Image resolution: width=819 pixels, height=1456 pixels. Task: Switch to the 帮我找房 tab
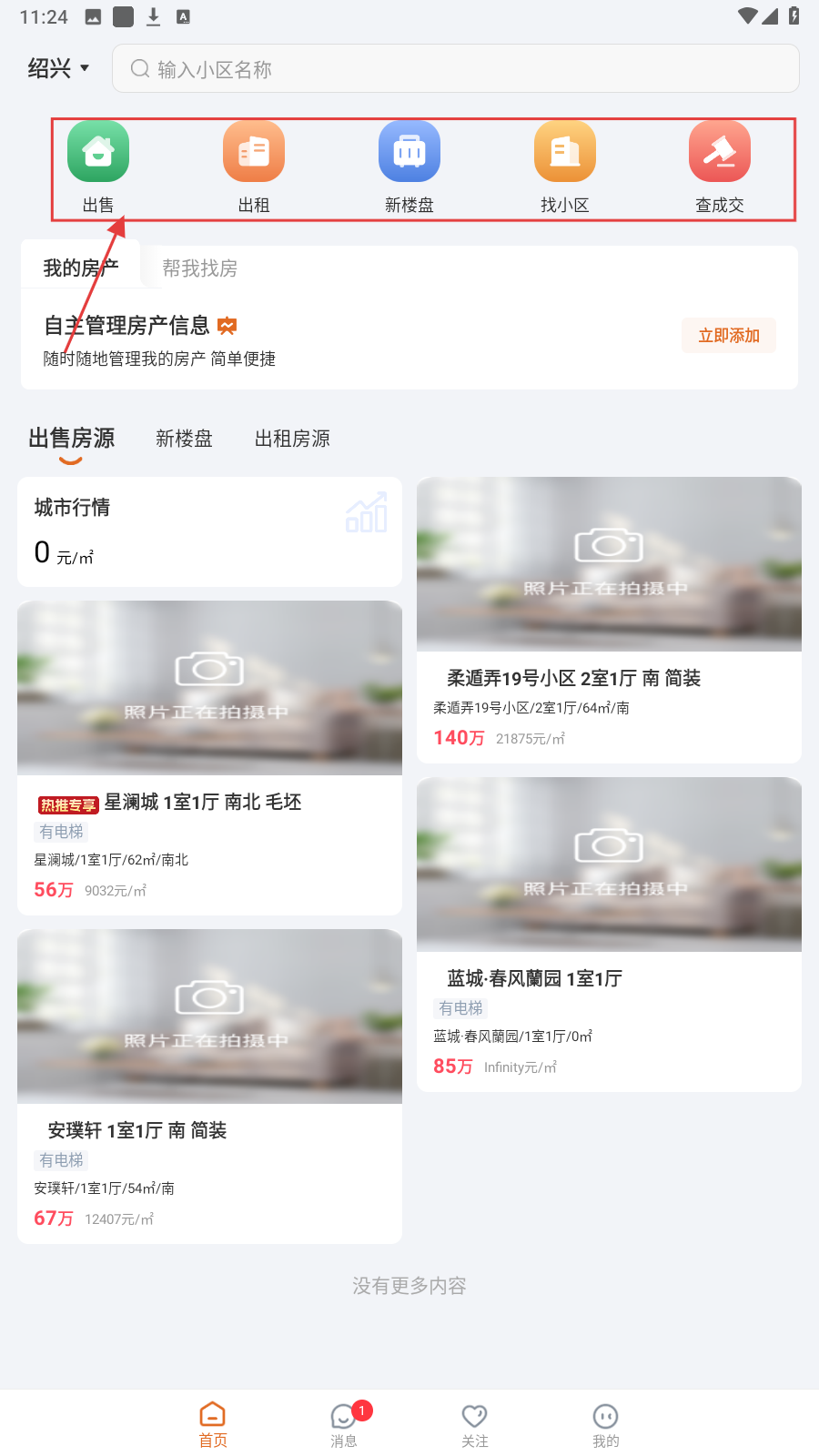coord(200,268)
